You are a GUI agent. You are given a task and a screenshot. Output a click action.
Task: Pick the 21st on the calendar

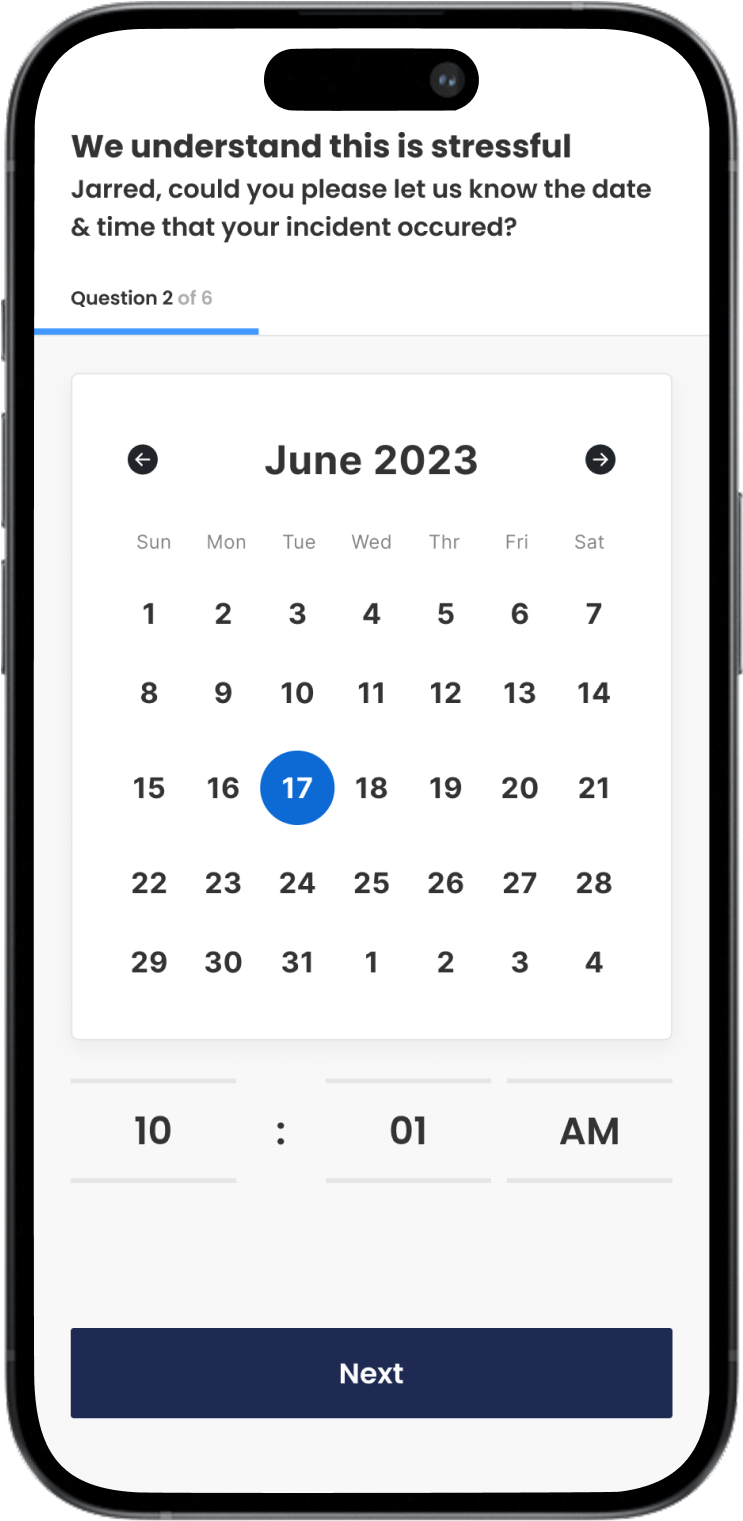[594, 788]
